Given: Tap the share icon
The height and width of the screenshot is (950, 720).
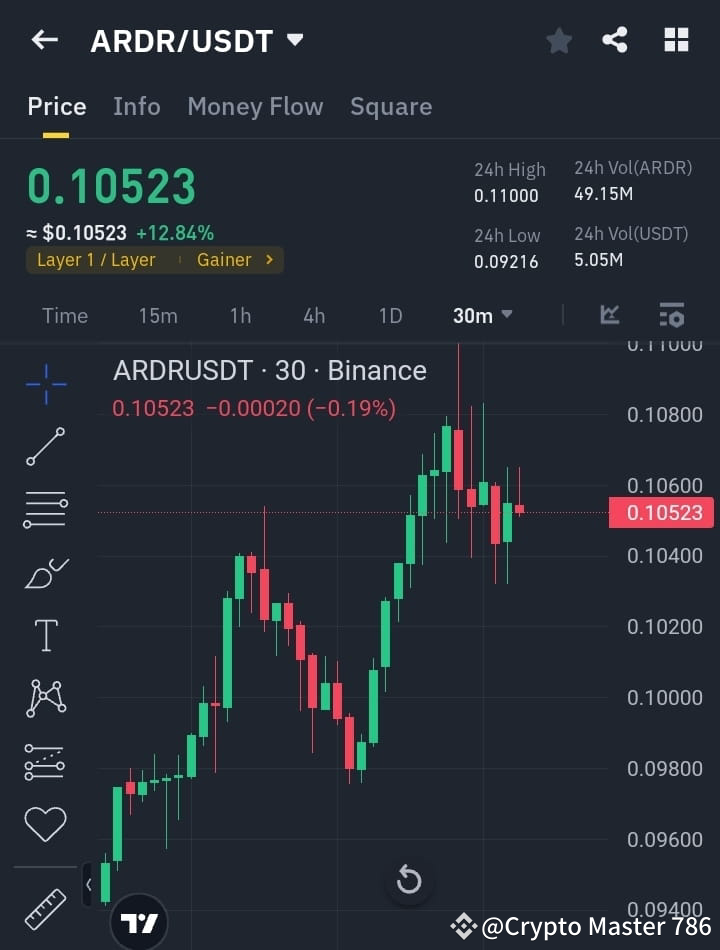Looking at the screenshot, I should [615, 40].
